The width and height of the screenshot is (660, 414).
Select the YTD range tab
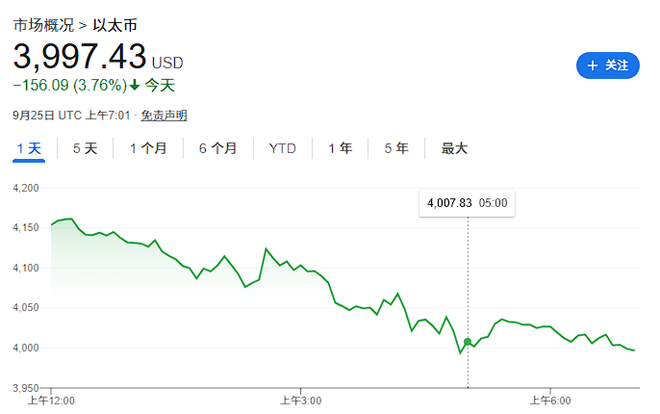click(282, 149)
